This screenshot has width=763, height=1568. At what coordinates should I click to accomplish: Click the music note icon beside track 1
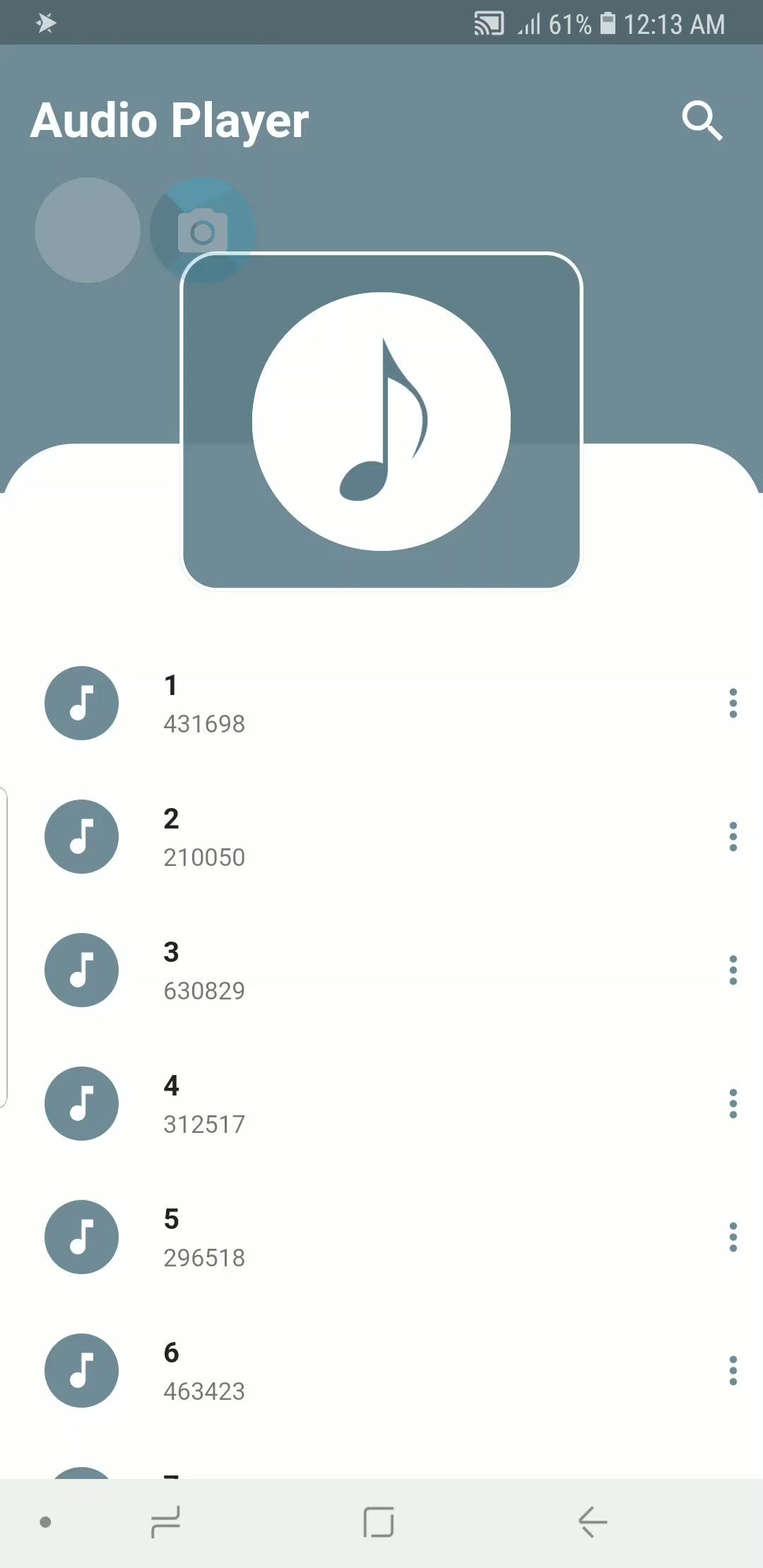tap(81, 703)
